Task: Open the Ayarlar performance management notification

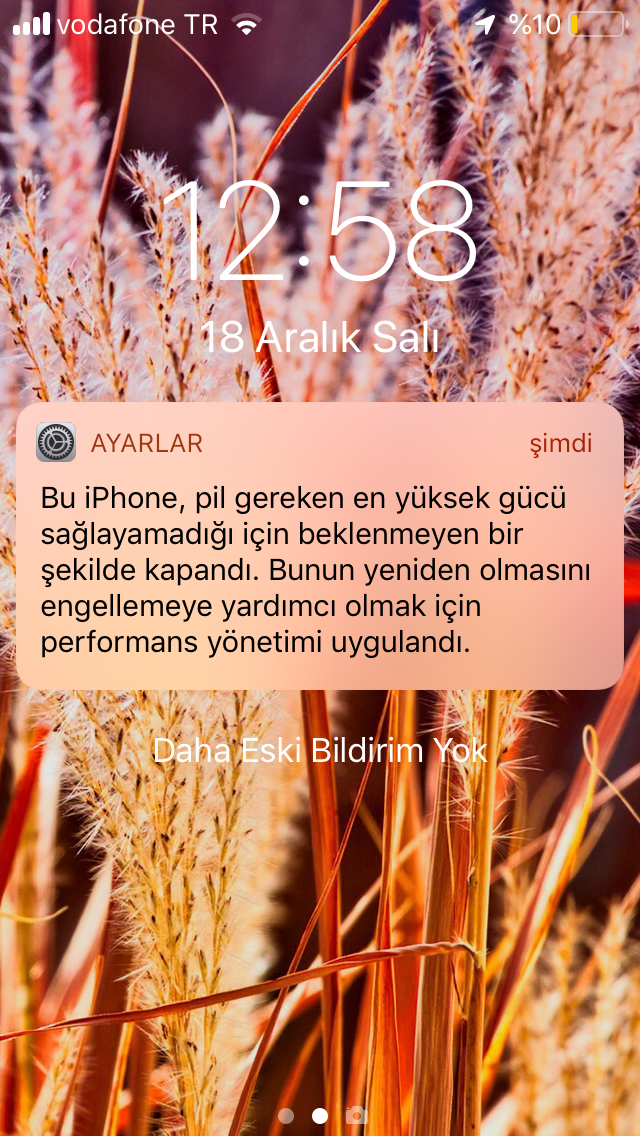Action: (x=320, y=546)
